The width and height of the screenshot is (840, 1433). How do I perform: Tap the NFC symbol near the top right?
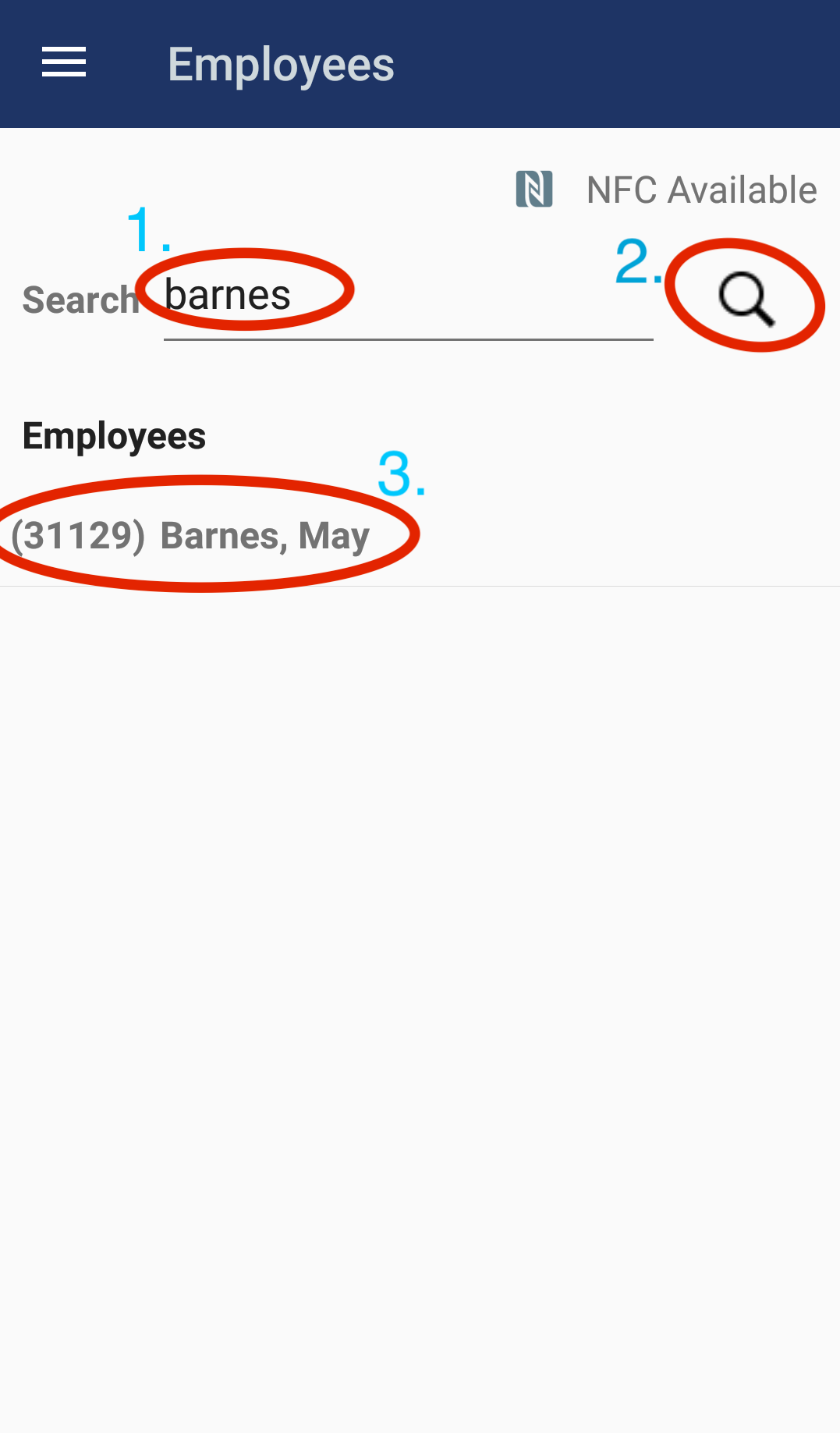pyautogui.click(x=535, y=188)
